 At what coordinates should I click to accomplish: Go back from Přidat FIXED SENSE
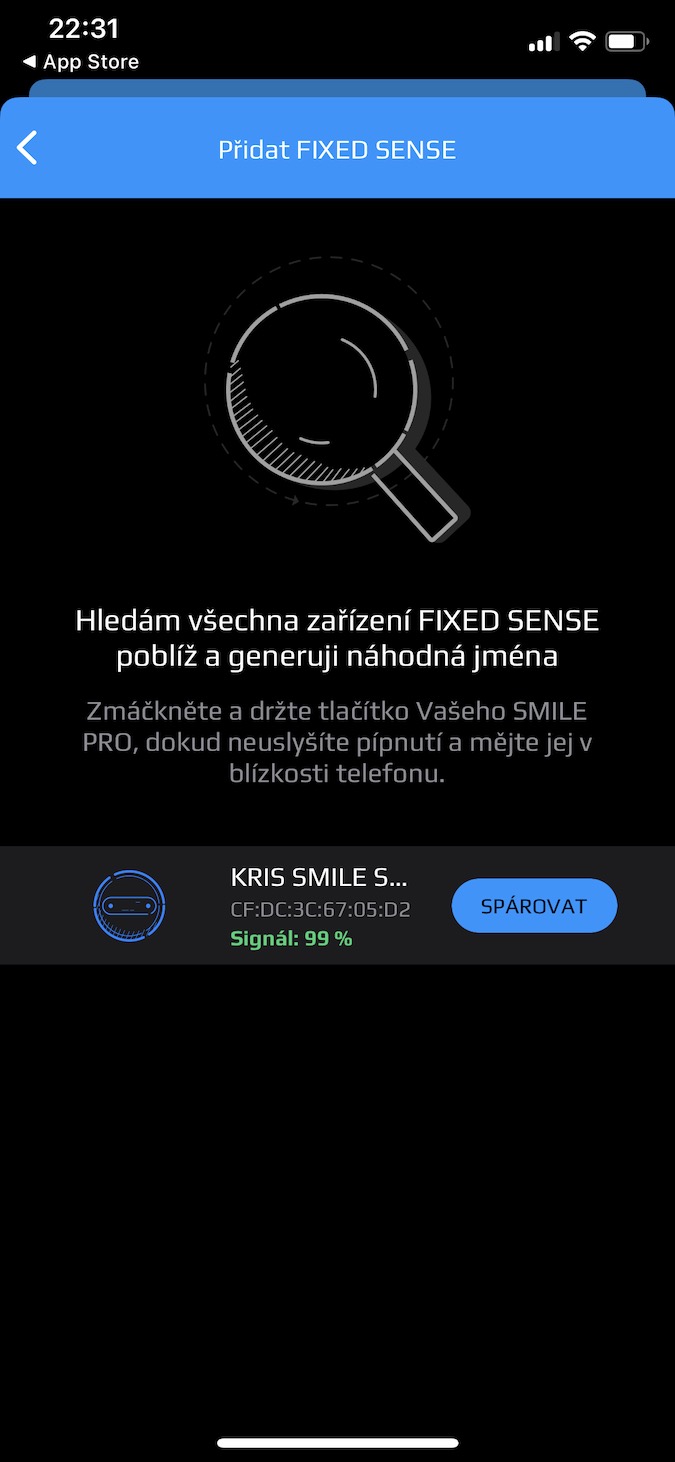pyautogui.click(x=27, y=148)
